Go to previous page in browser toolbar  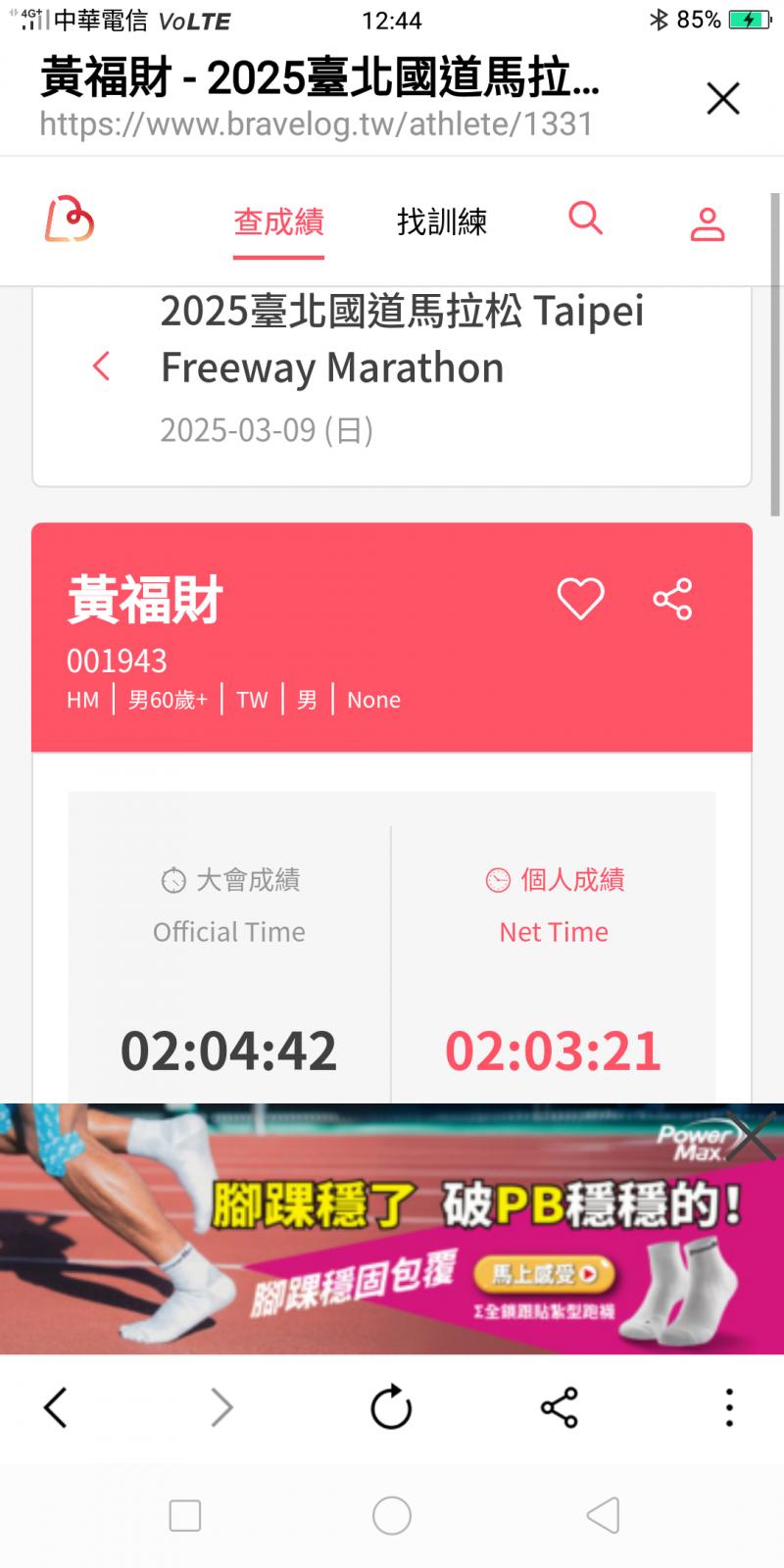(x=56, y=1408)
